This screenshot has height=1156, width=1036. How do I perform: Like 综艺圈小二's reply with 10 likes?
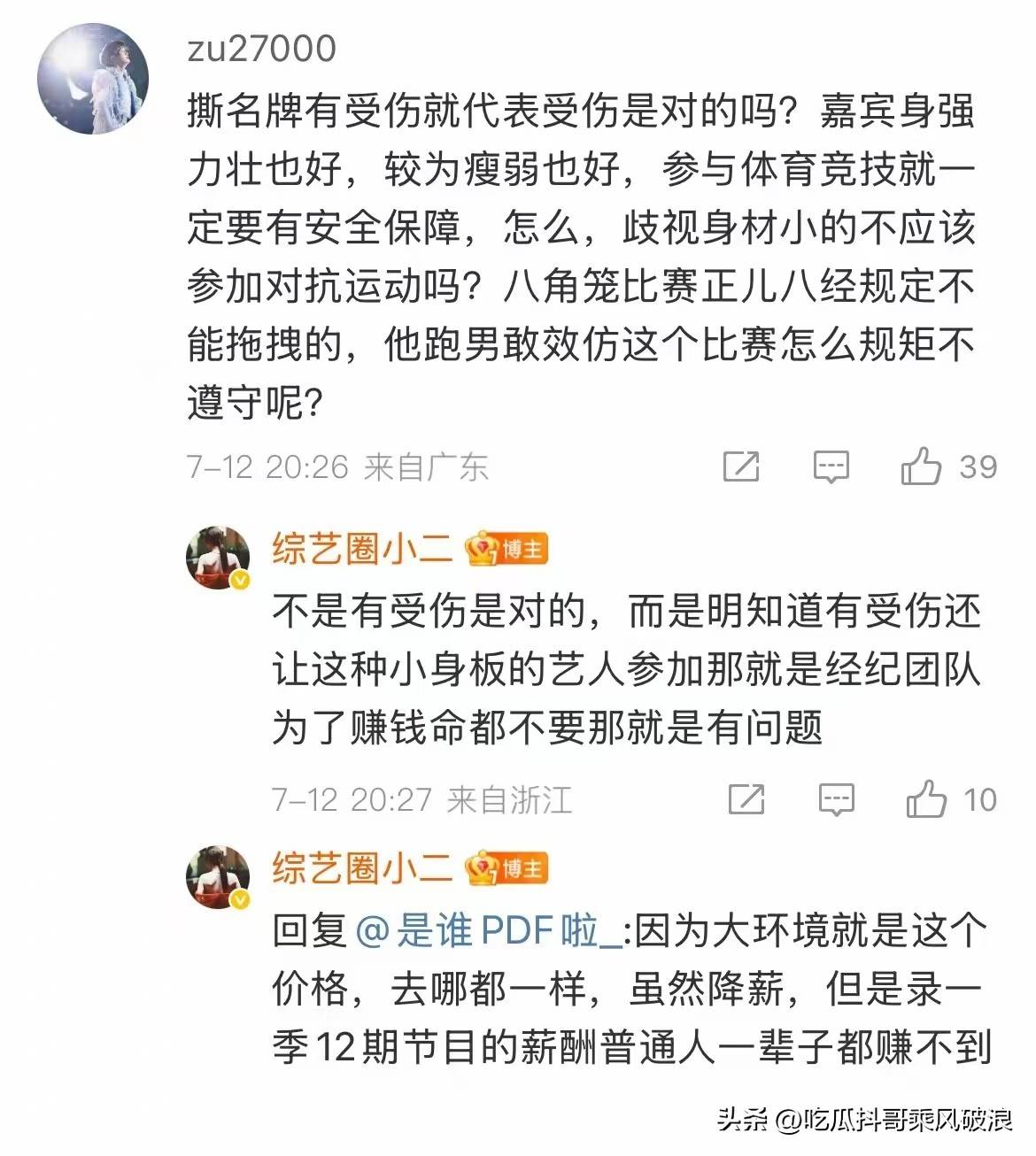(x=926, y=799)
